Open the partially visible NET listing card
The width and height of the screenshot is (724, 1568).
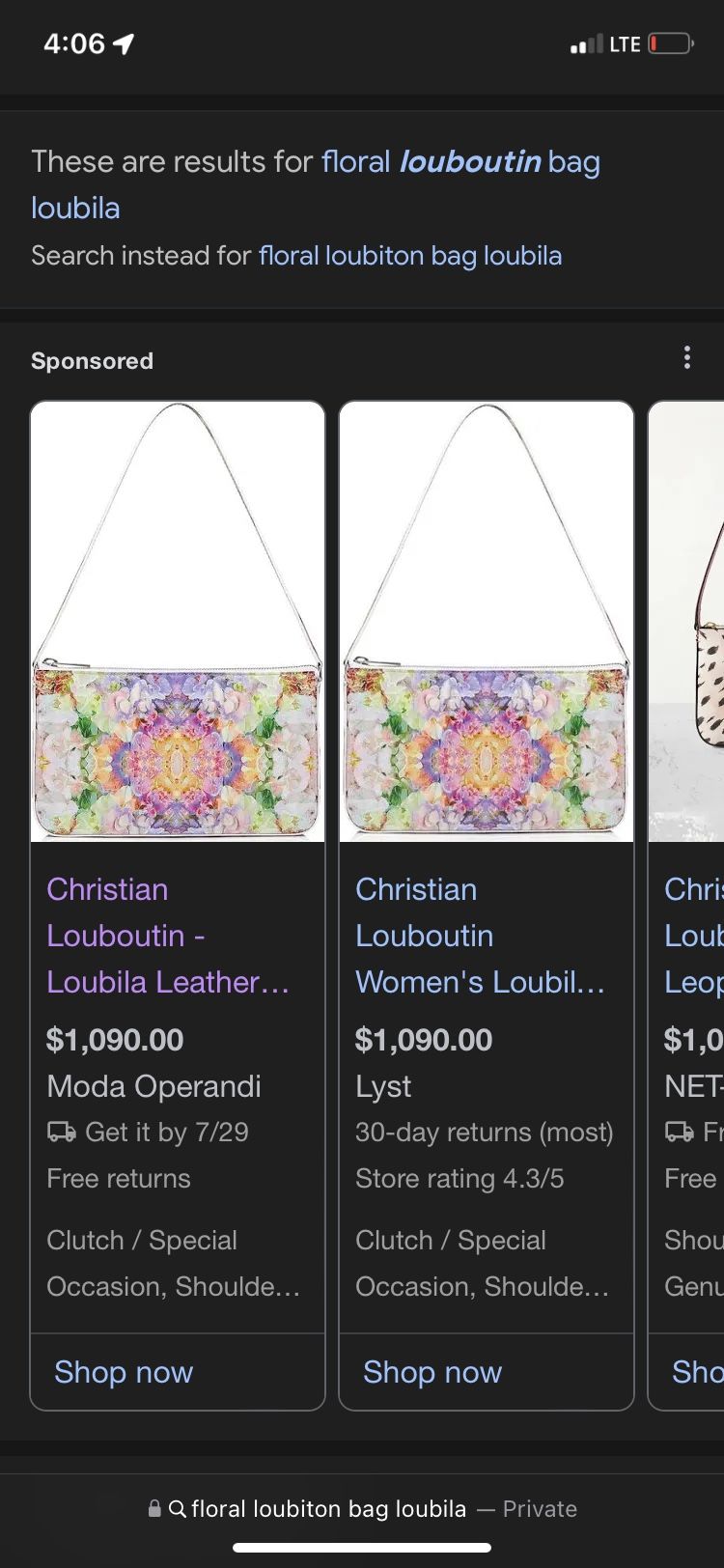(x=686, y=906)
